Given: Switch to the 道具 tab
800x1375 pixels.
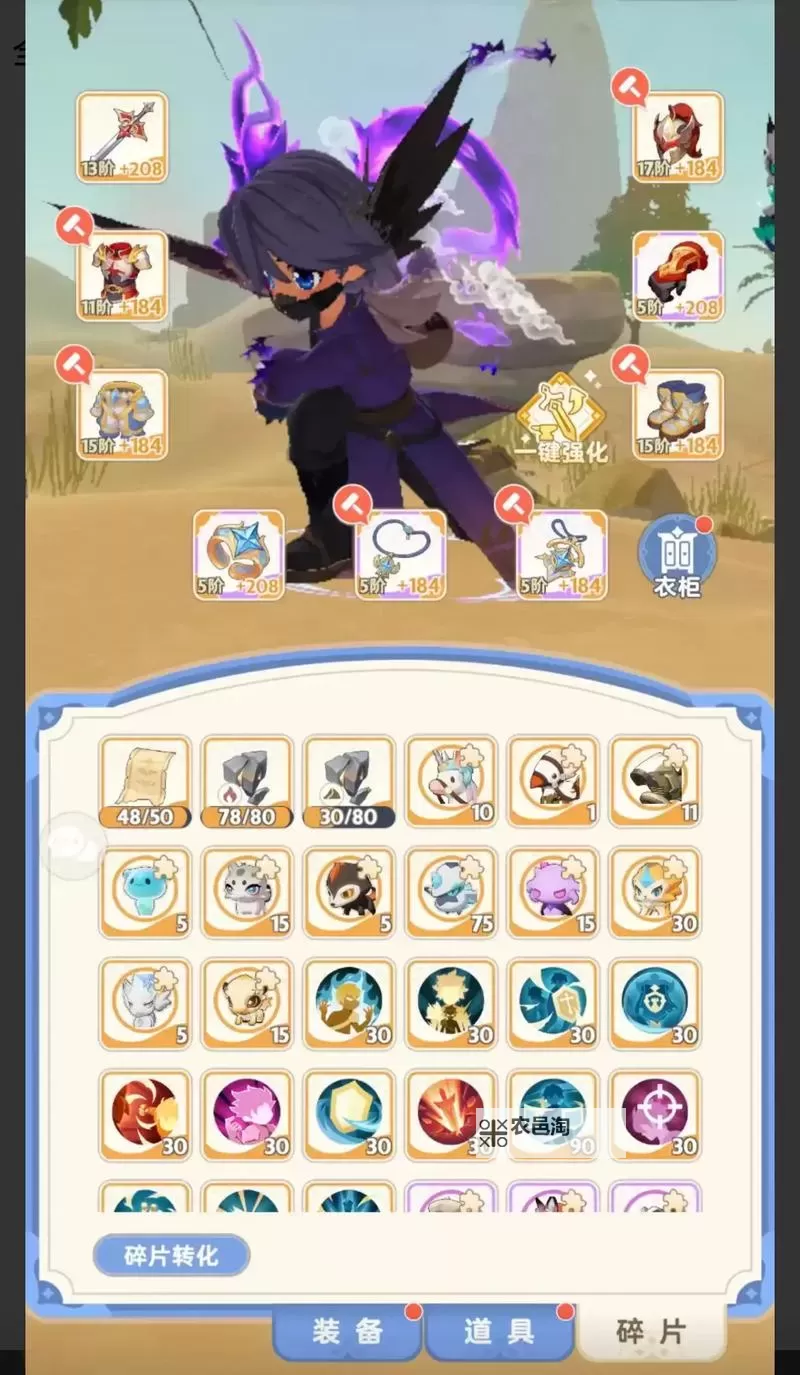Looking at the screenshot, I should 499,1331.
